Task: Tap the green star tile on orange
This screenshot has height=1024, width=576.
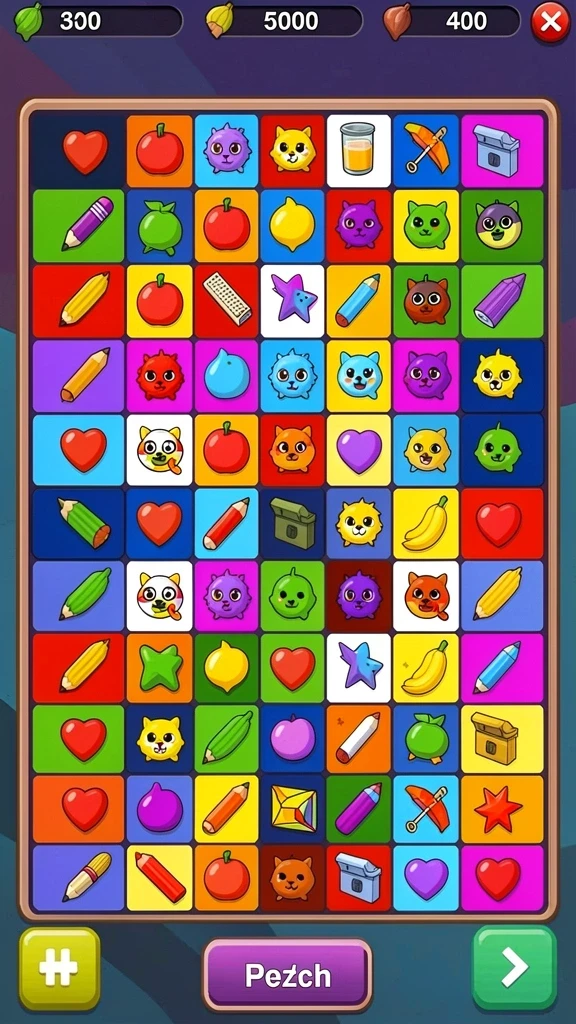Action: coord(160,668)
